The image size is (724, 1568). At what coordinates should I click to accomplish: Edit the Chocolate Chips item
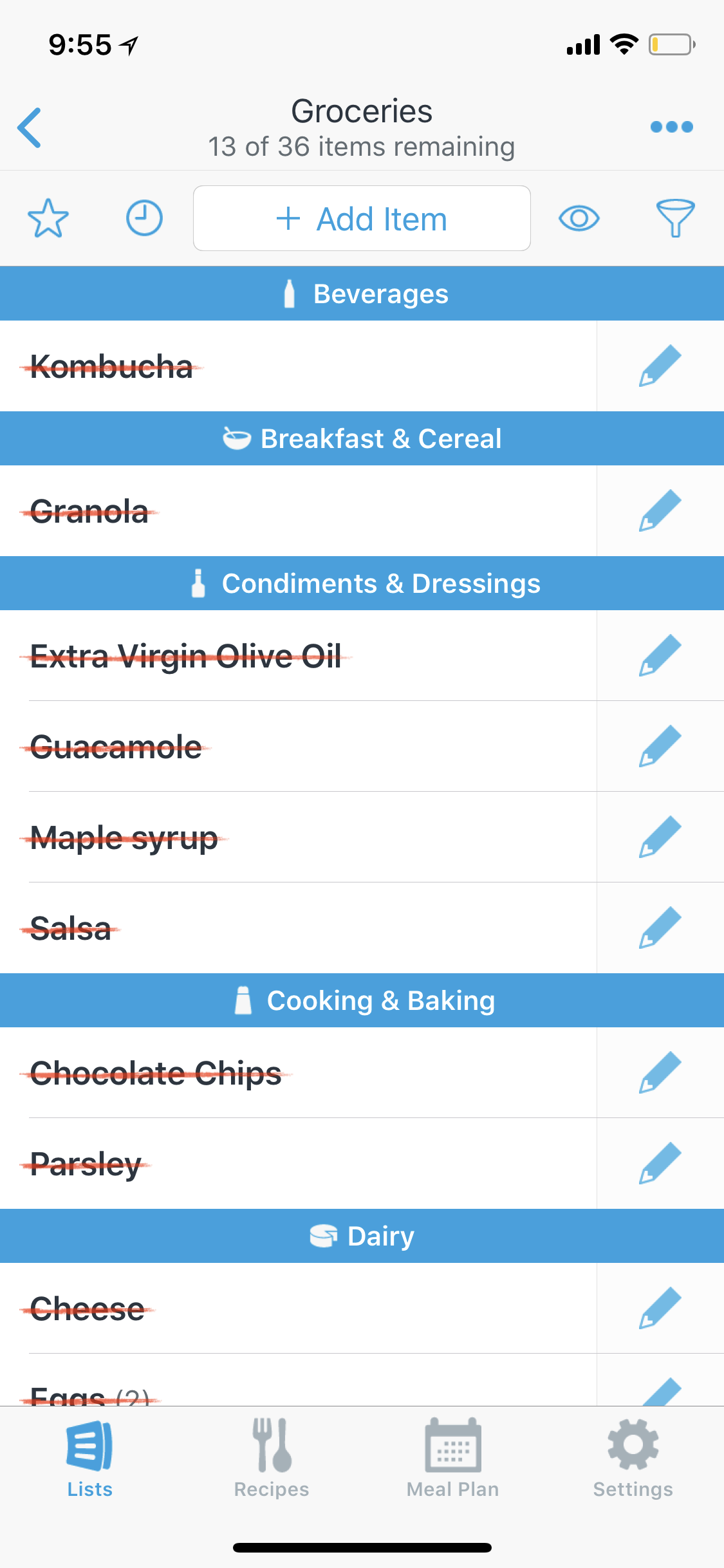click(x=660, y=1073)
